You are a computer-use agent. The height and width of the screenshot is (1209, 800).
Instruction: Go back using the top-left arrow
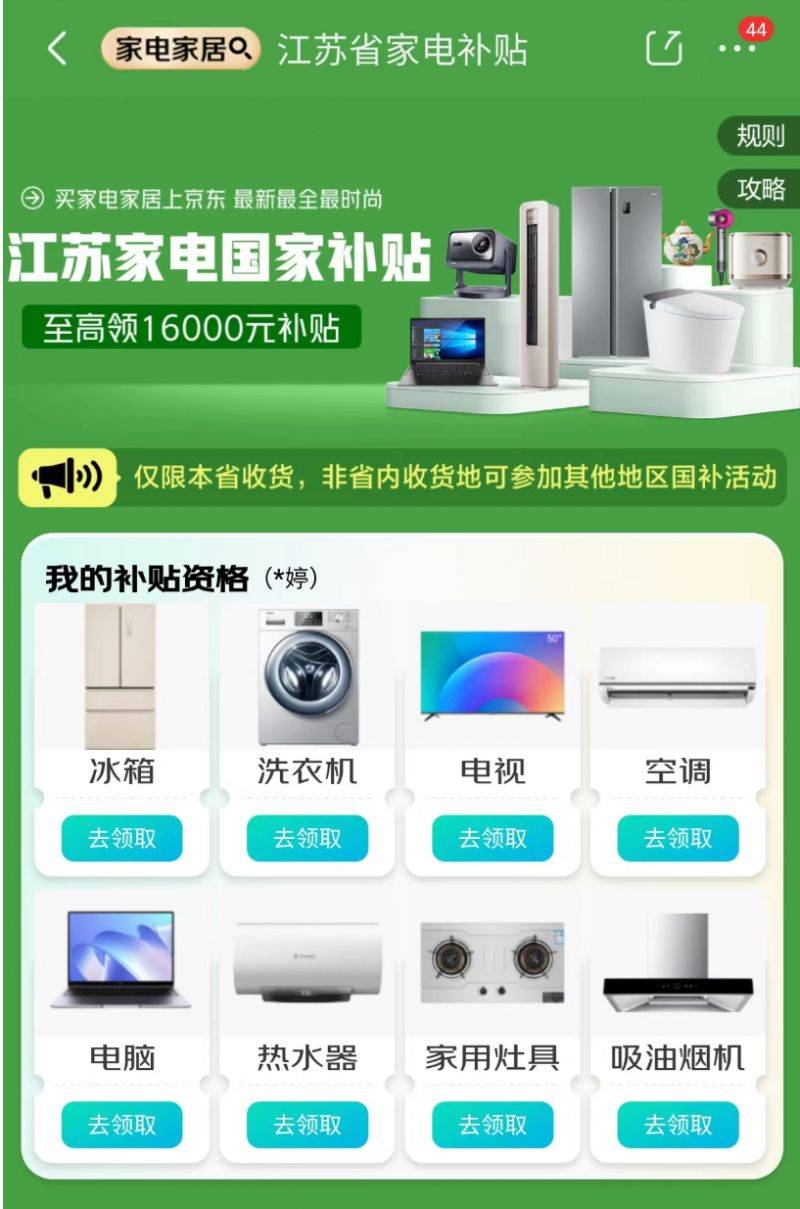(x=57, y=48)
